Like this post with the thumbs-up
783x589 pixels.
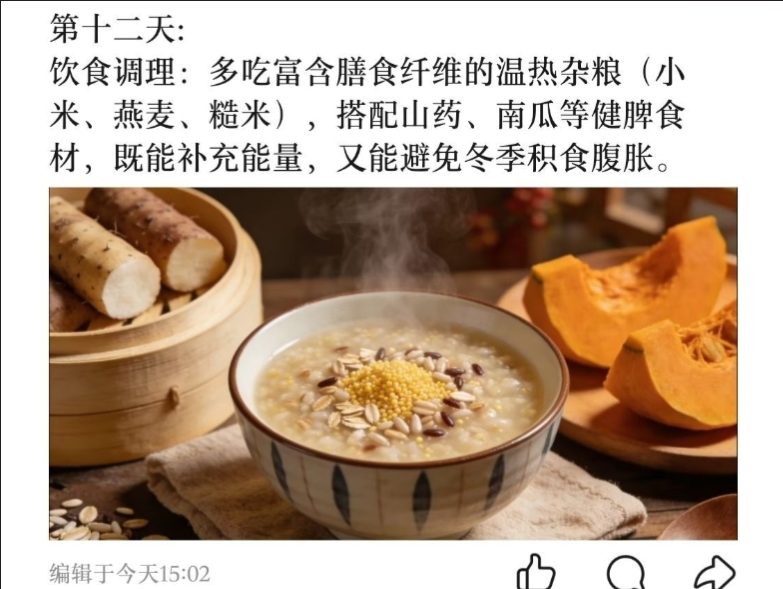pos(536,573)
